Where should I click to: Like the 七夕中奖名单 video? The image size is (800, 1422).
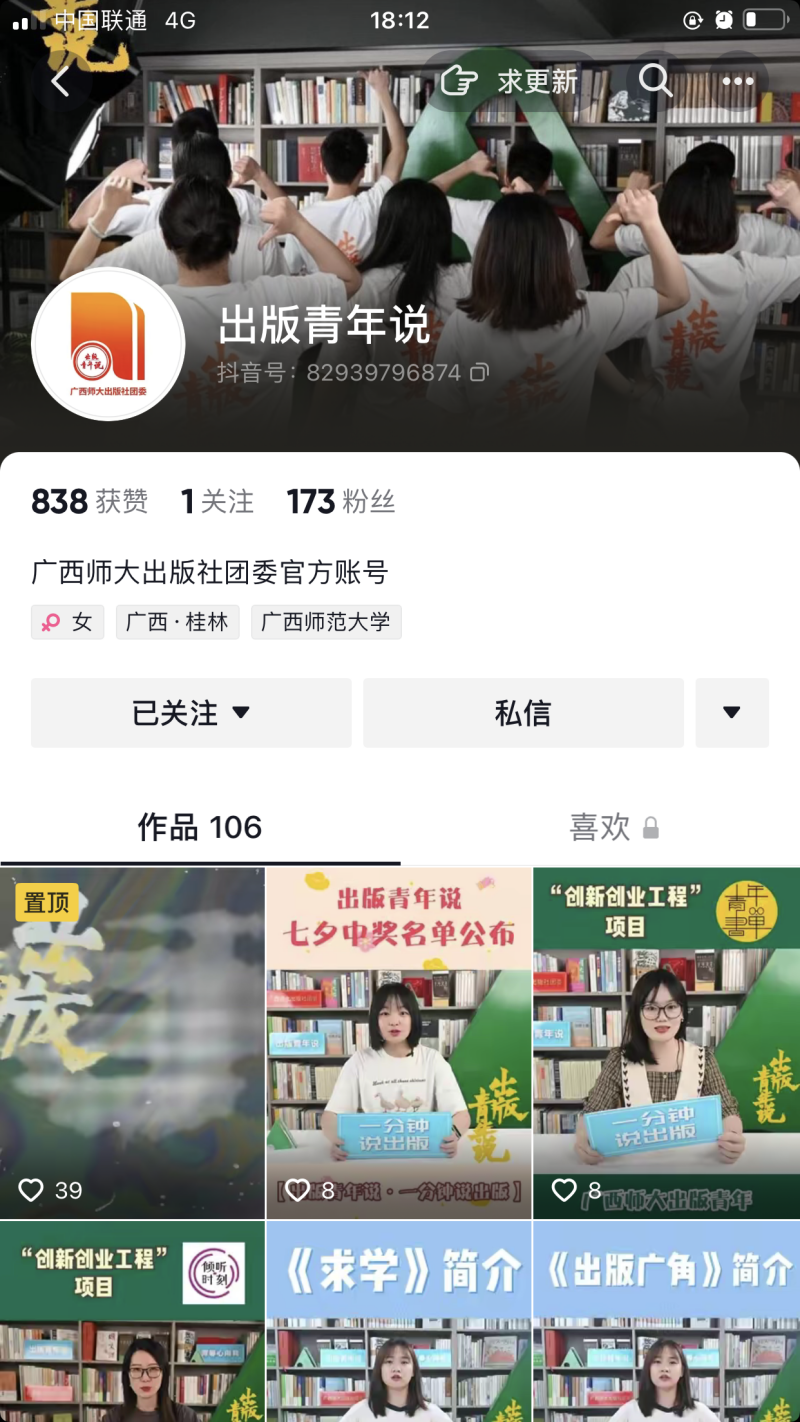coord(299,1191)
